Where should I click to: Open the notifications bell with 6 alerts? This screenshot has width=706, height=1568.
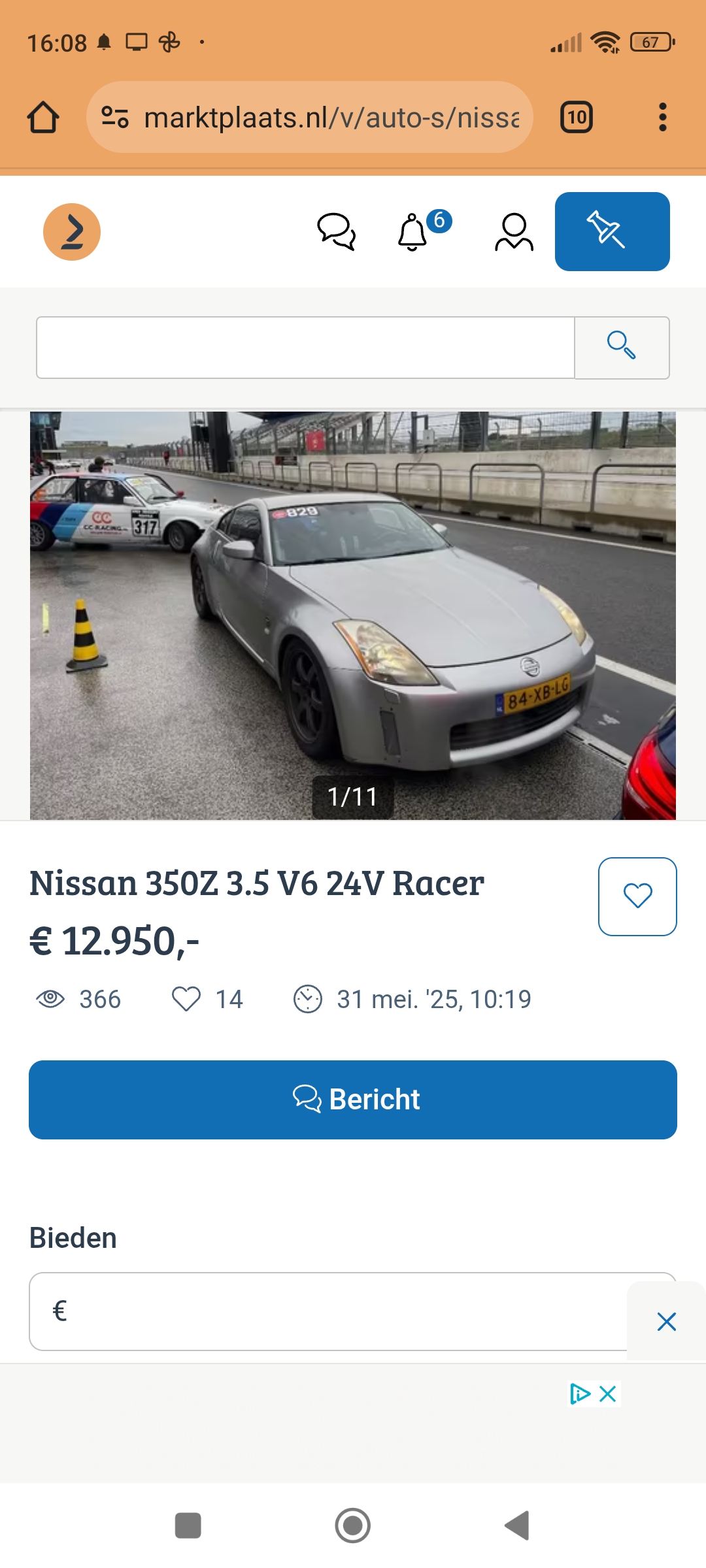[x=413, y=232]
